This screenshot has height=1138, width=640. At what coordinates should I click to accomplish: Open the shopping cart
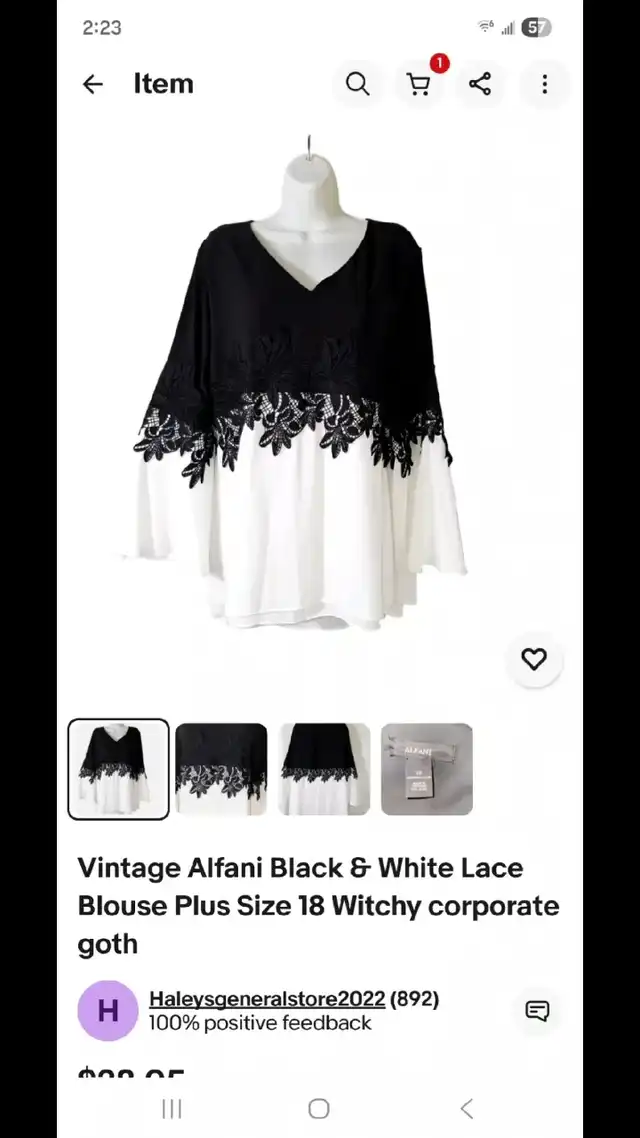[419, 84]
